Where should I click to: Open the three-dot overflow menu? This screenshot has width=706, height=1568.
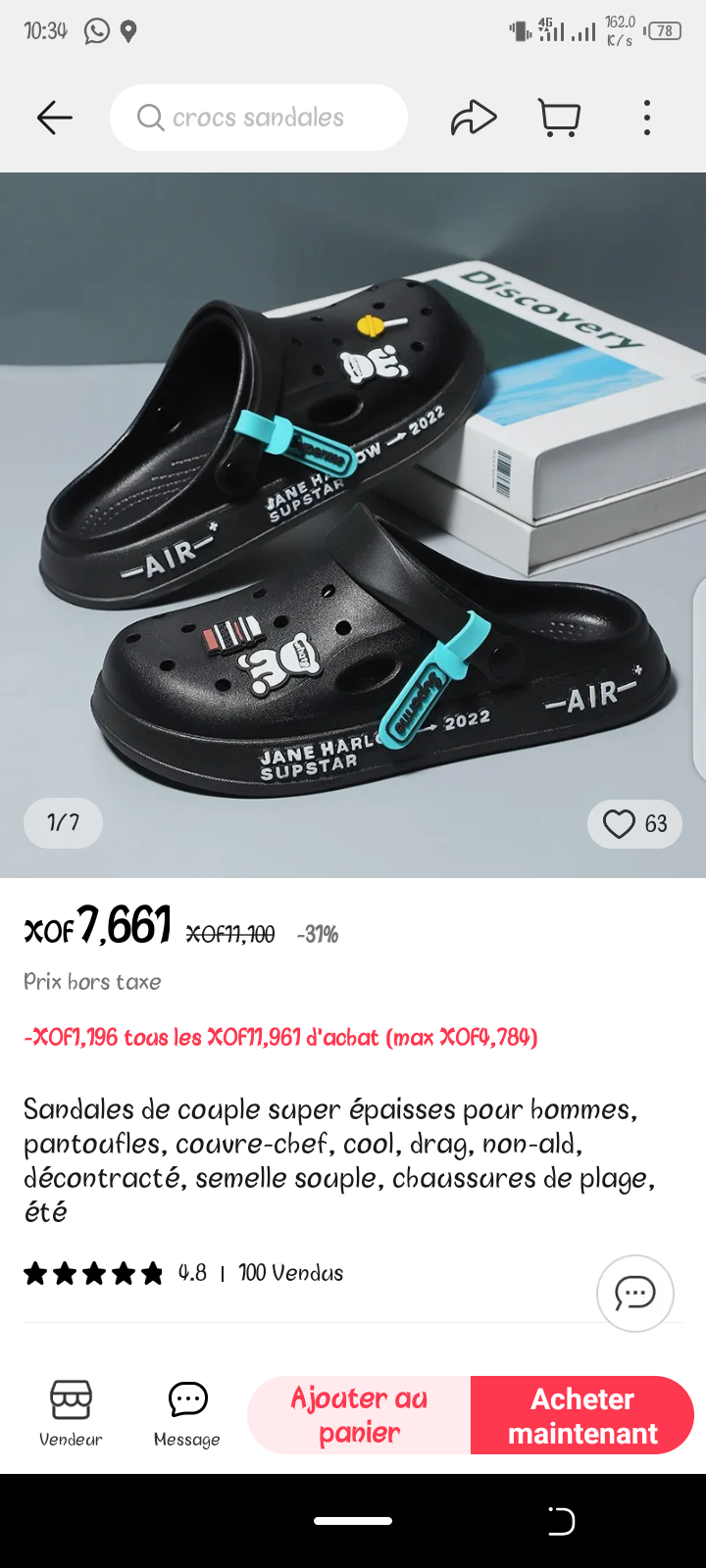pyautogui.click(x=647, y=118)
